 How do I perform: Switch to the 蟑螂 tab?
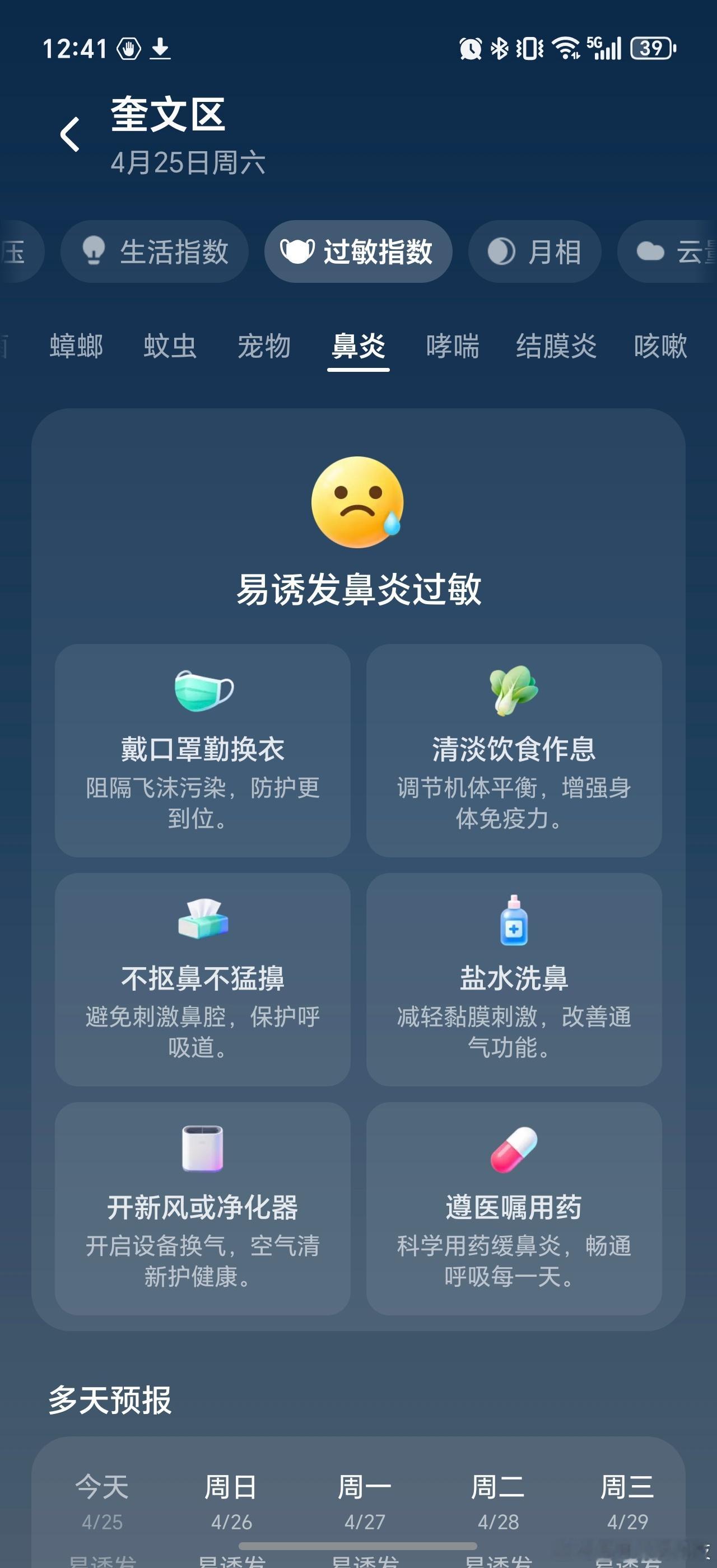point(76,346)
